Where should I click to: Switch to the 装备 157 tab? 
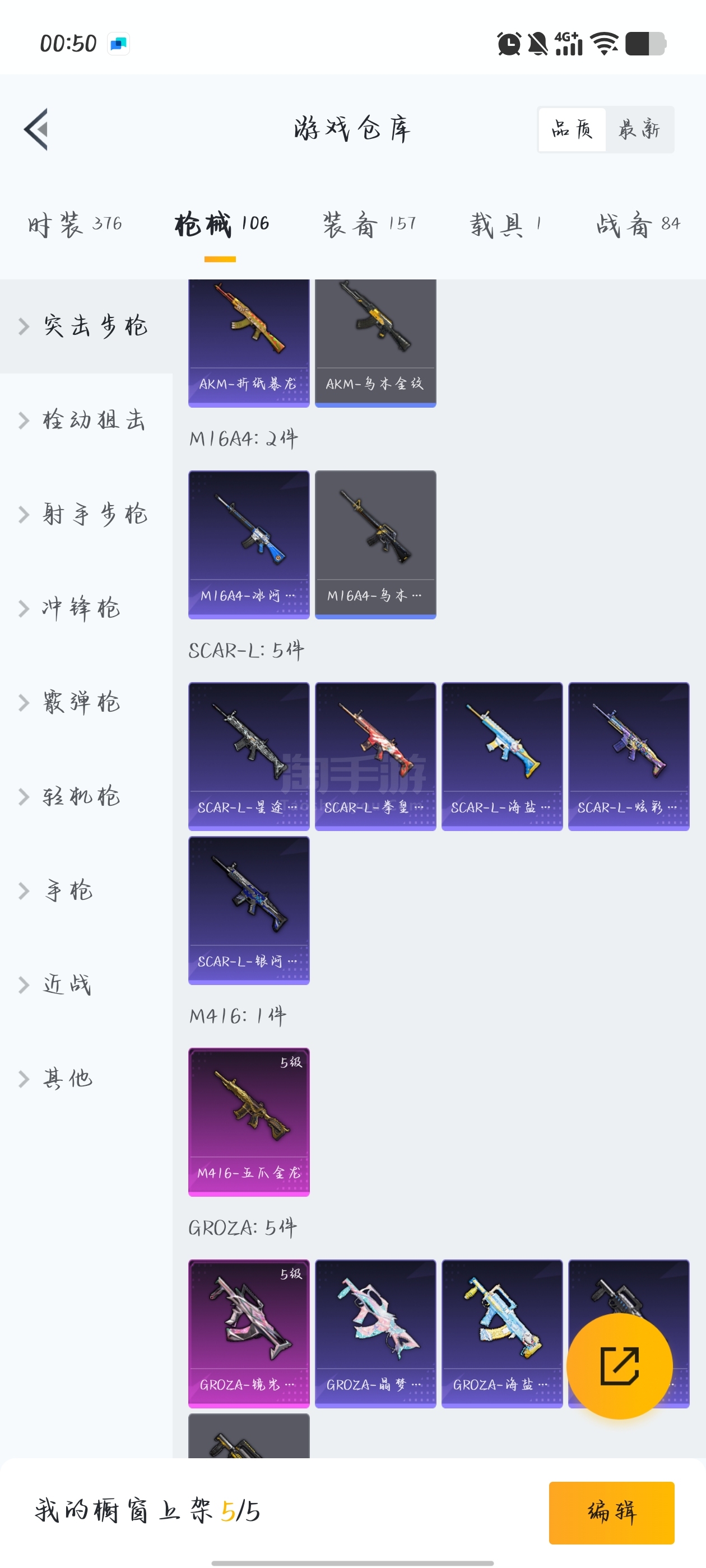pos(369,225)
